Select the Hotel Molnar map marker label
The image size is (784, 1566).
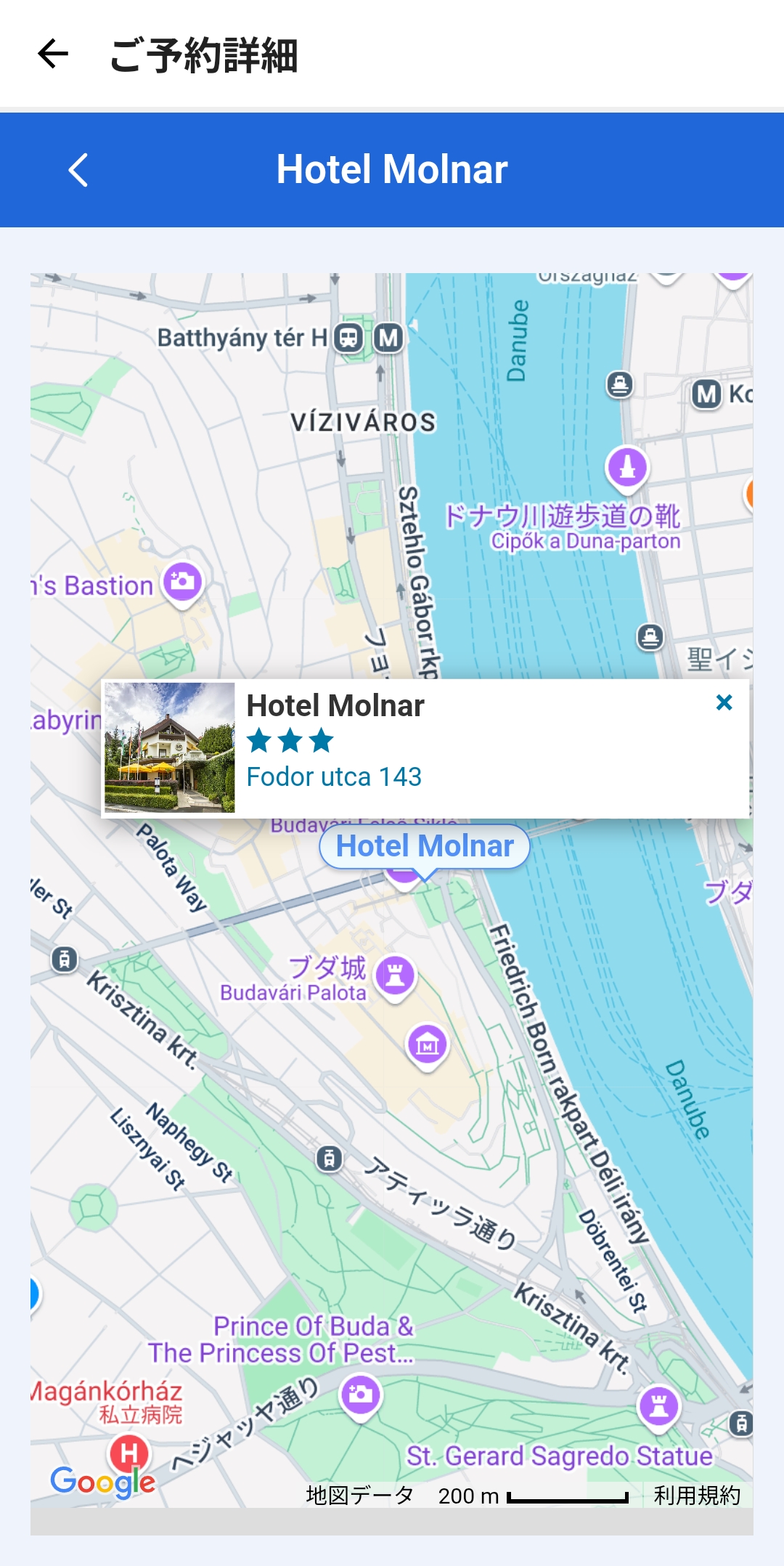point(425,846)
